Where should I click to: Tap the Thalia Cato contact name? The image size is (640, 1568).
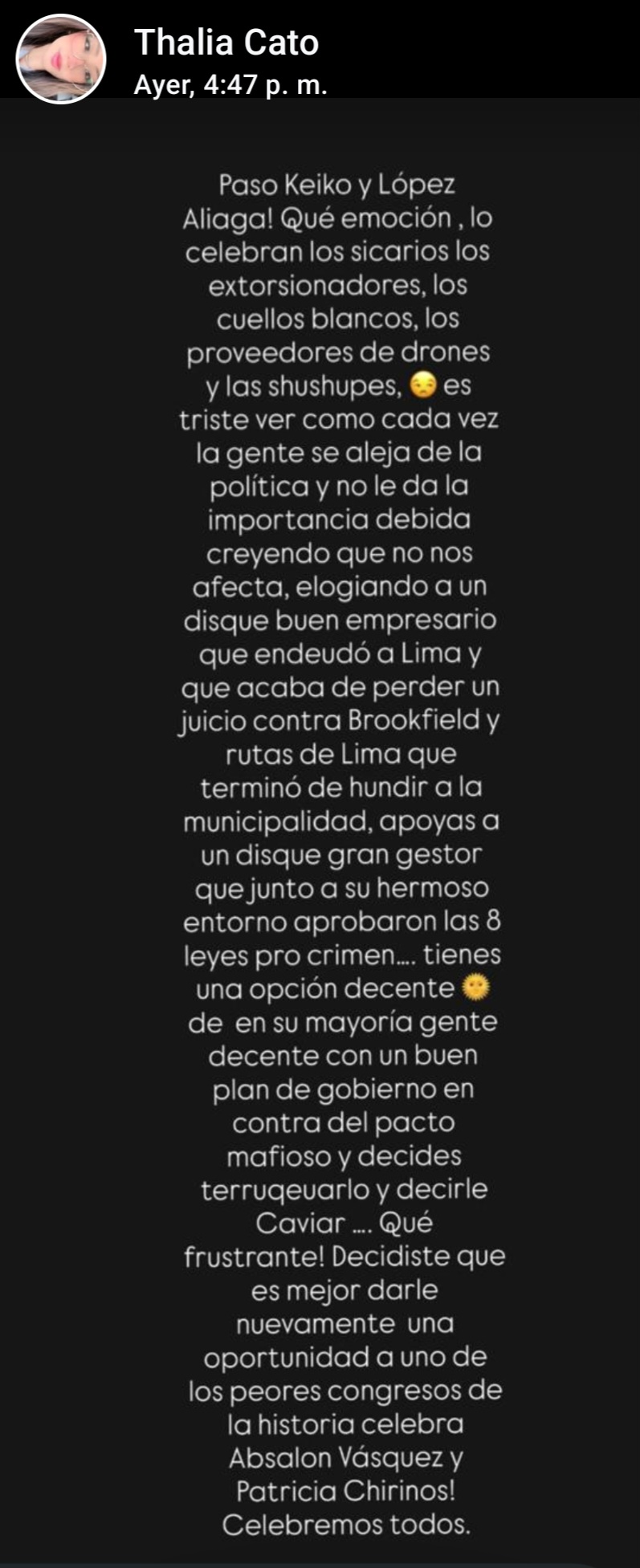(x=226, y=43)
